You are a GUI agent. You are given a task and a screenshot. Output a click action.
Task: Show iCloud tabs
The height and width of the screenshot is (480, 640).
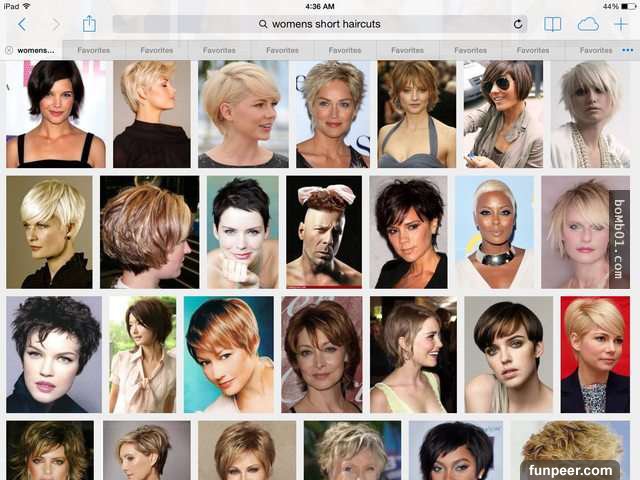[x=588, y=24]
